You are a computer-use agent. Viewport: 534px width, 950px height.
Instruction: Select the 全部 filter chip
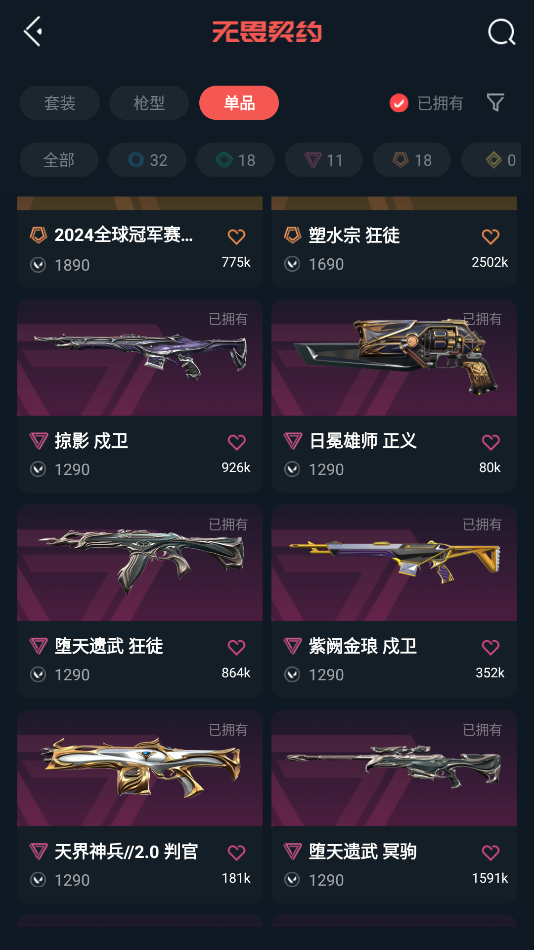pos(59,160)
